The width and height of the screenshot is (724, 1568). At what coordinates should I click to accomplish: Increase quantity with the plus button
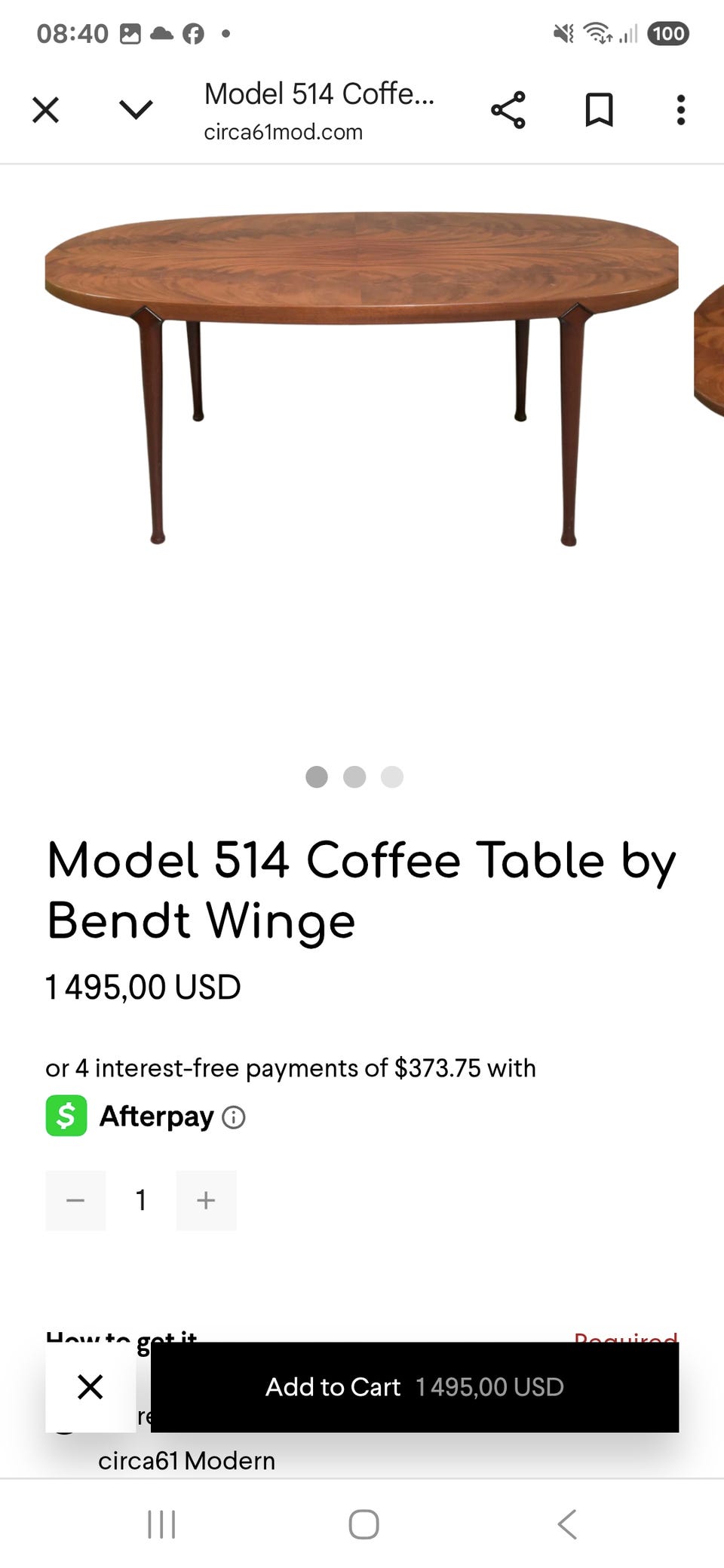206,1200
